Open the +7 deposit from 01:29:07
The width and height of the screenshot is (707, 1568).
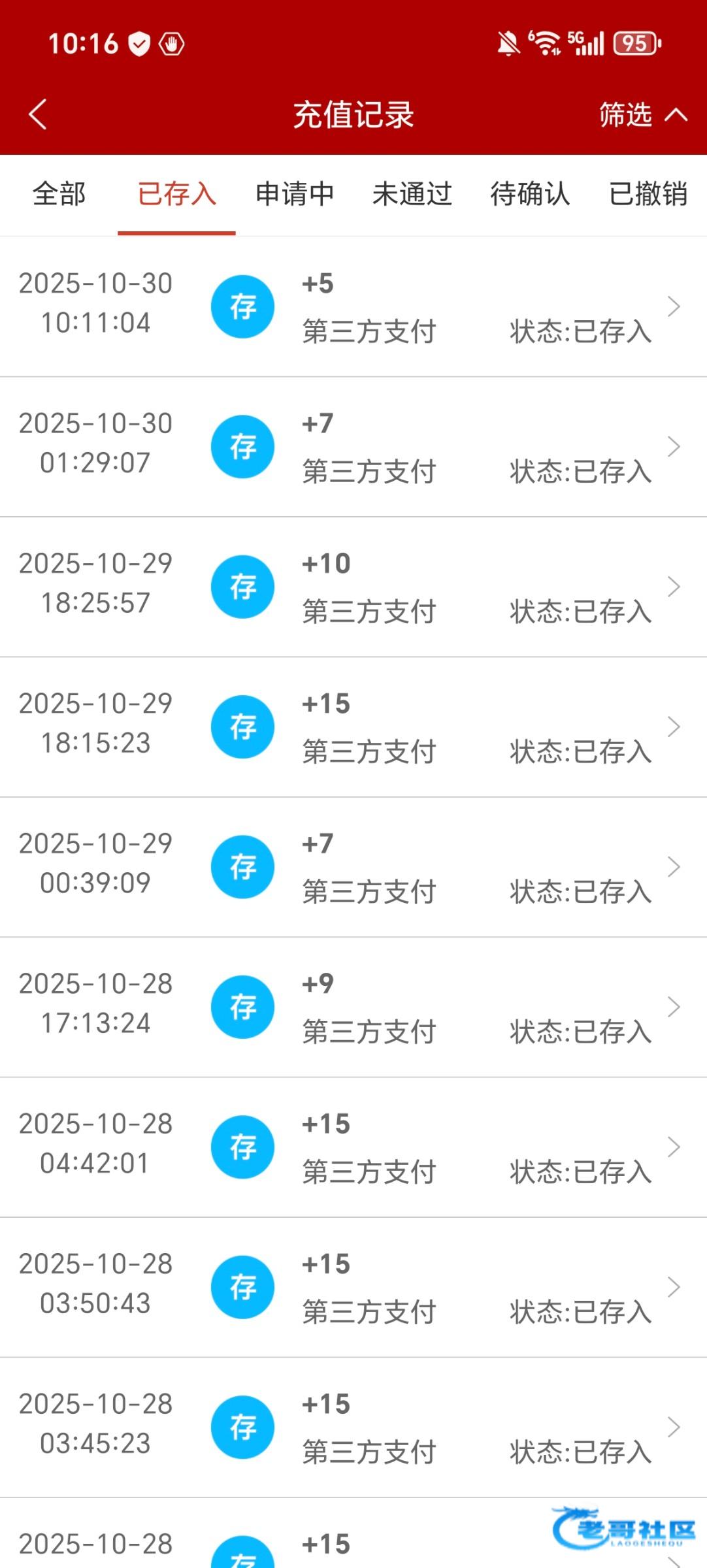click(x=353, y=447)
